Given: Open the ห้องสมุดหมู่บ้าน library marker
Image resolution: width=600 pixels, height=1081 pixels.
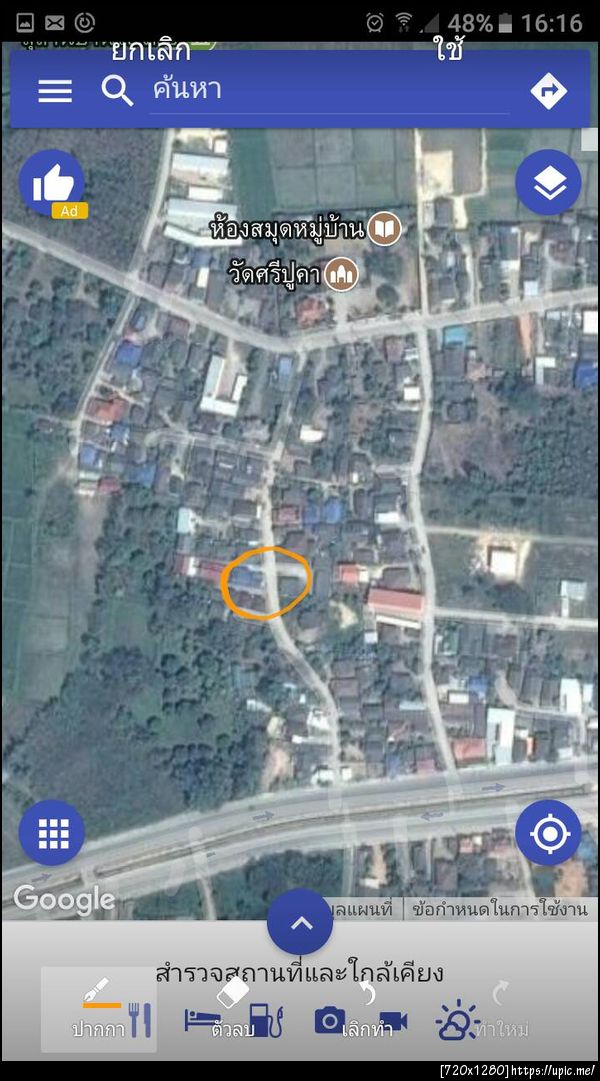Looking at the screenshot, I should click(x=384, y=229).
